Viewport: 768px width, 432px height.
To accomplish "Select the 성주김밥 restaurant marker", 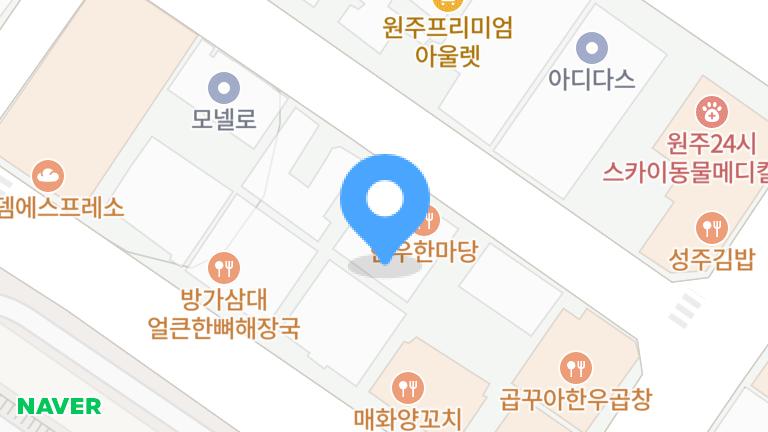I will tap(711, 227).
